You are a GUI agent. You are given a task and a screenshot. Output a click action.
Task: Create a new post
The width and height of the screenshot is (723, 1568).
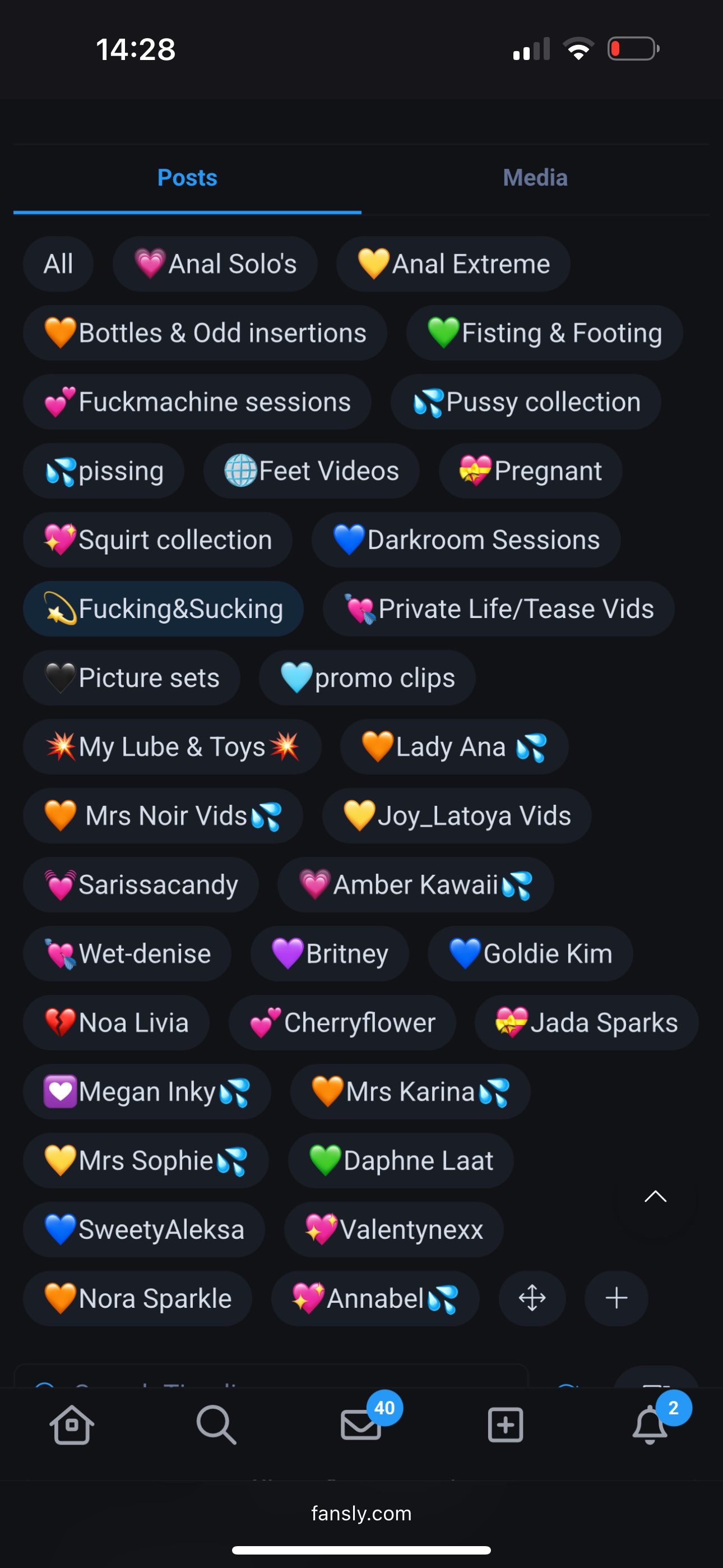506,1425
